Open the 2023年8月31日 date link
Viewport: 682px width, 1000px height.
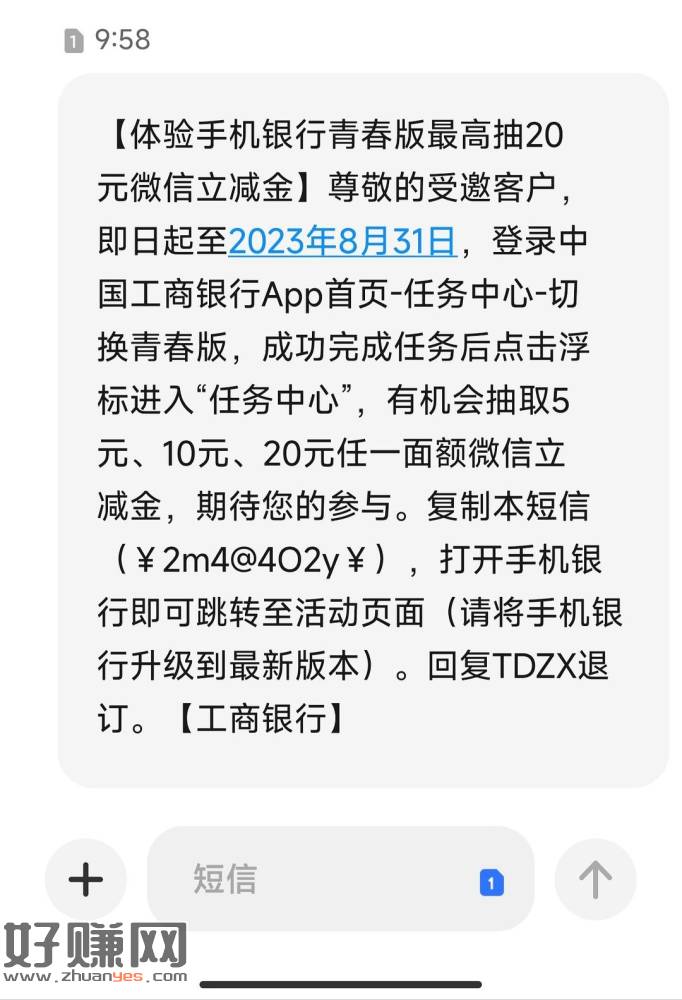(x=342, y=242)
